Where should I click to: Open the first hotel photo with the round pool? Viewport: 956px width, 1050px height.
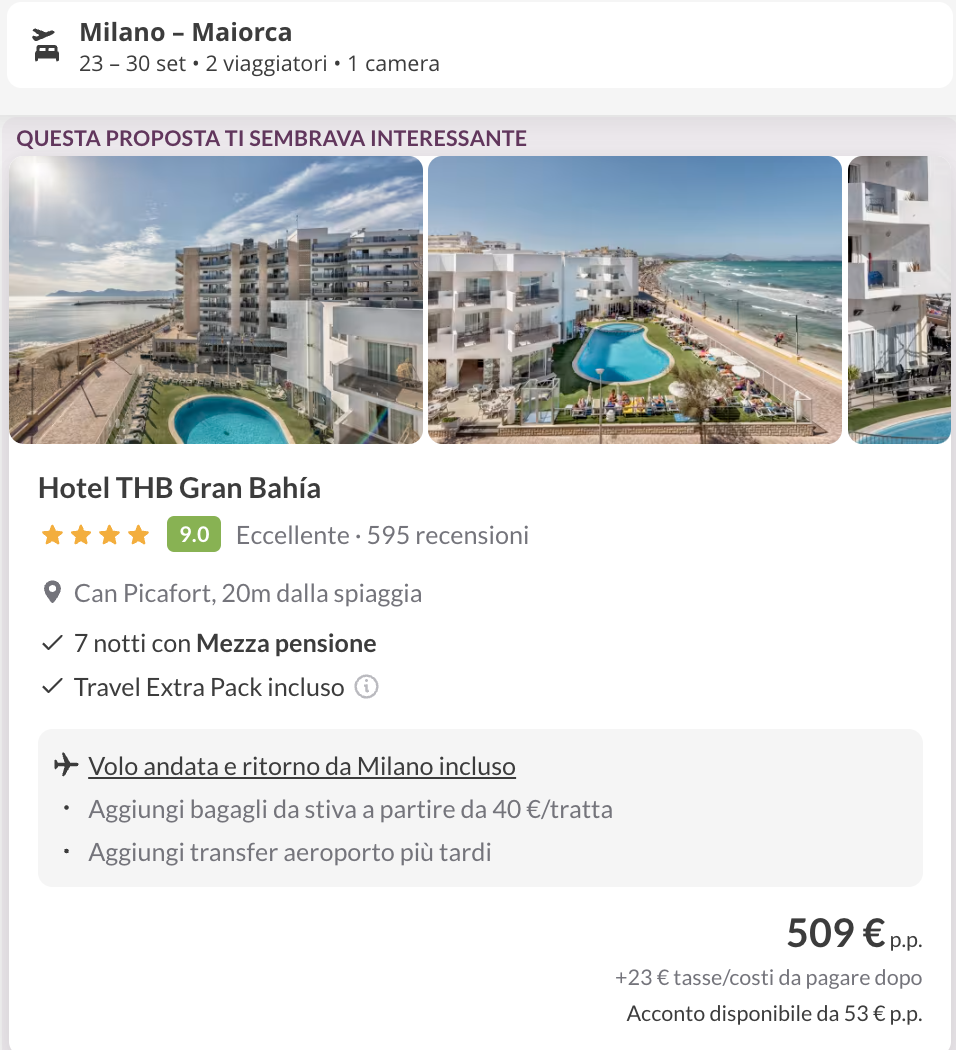click(x=216, y=300)
